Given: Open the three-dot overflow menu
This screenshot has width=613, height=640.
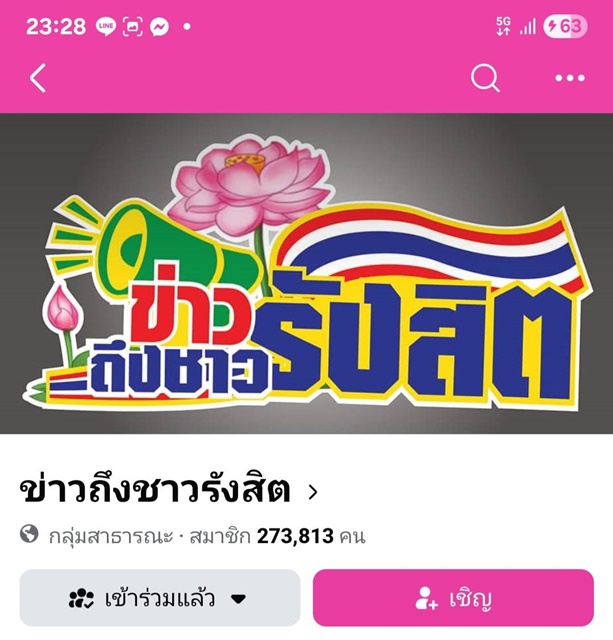Looking at the screenshot, I should [x=570, y=78].
